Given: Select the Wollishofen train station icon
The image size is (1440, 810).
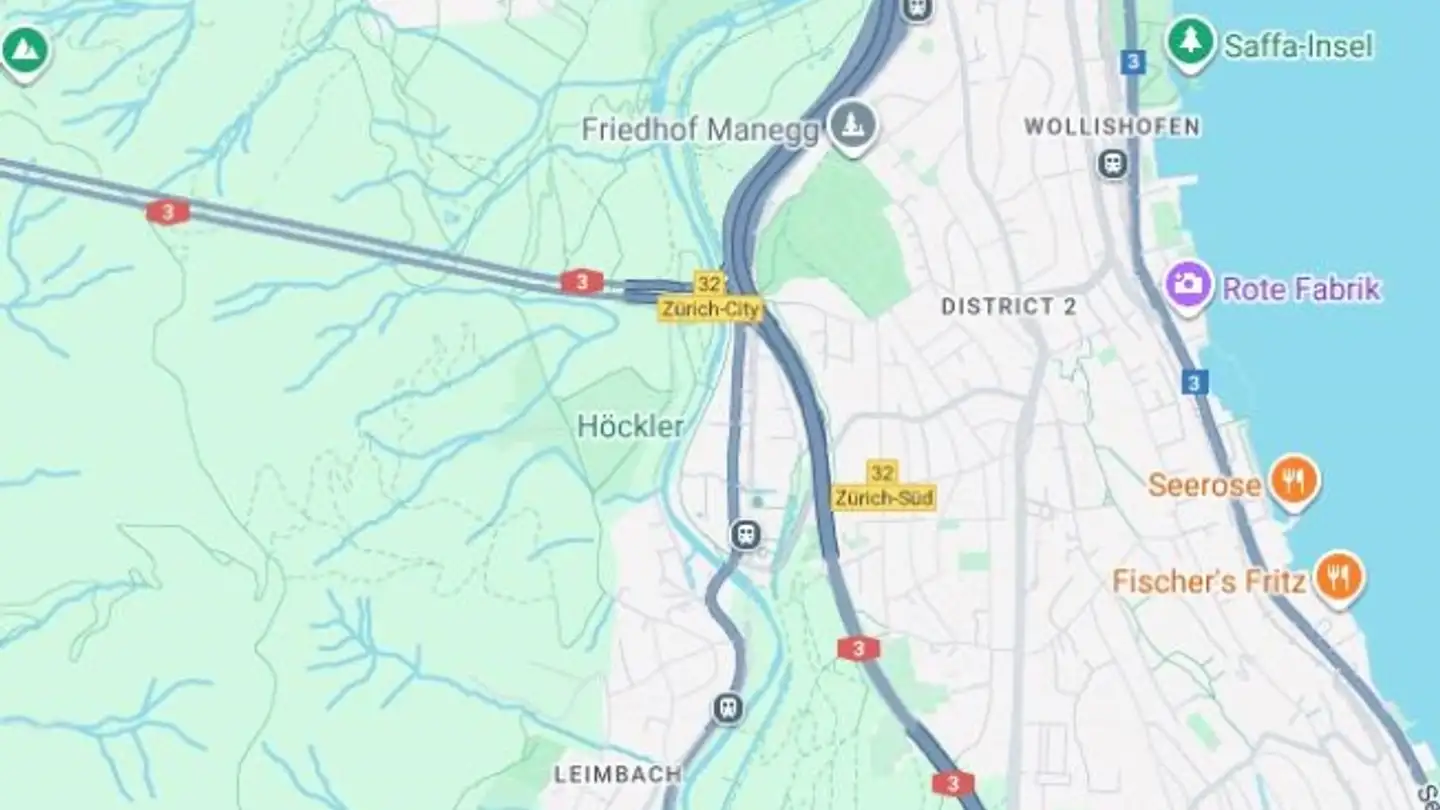Looking at the screenshot, I should (1112, 163).
